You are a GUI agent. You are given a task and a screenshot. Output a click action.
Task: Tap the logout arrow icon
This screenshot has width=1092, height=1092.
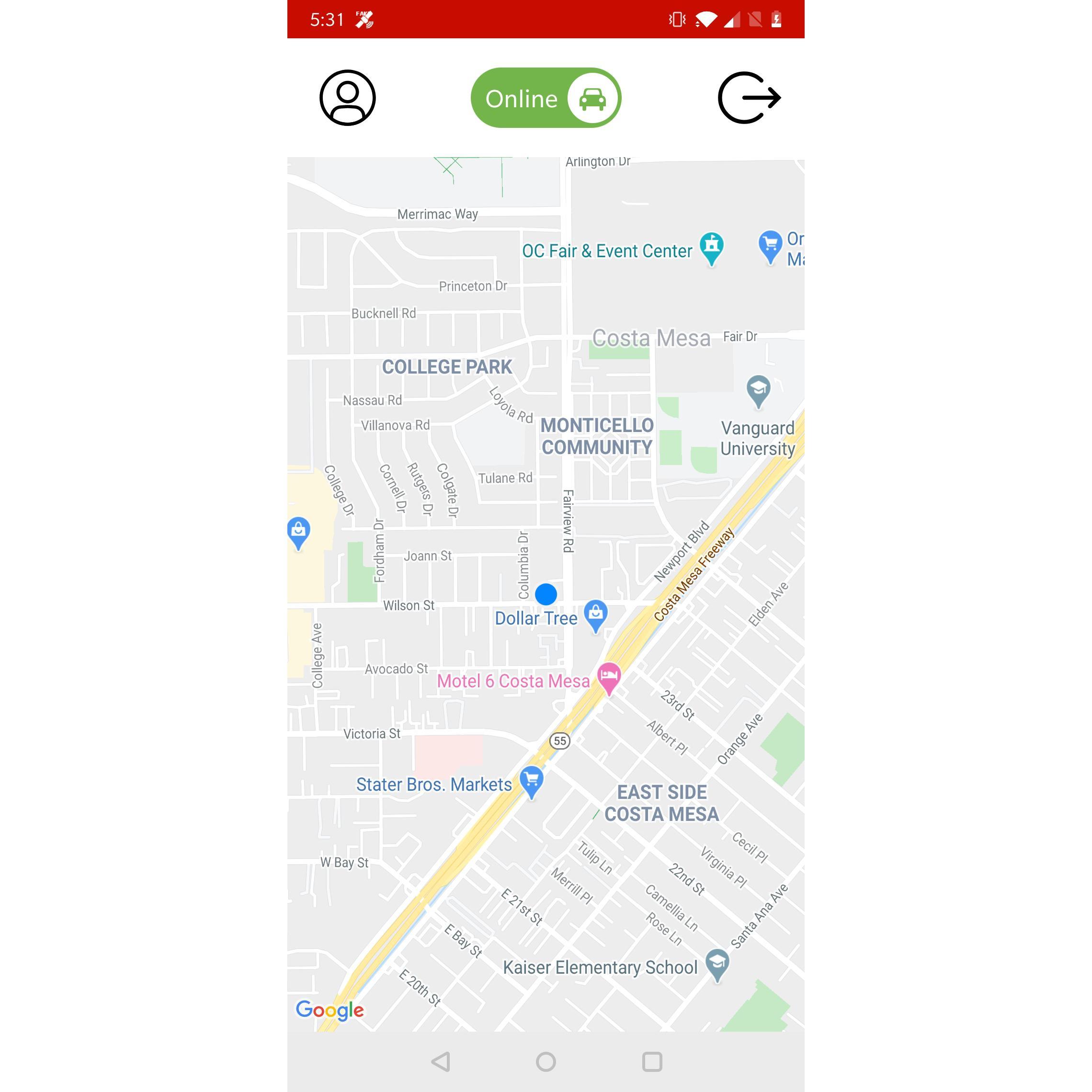point(749,98)
